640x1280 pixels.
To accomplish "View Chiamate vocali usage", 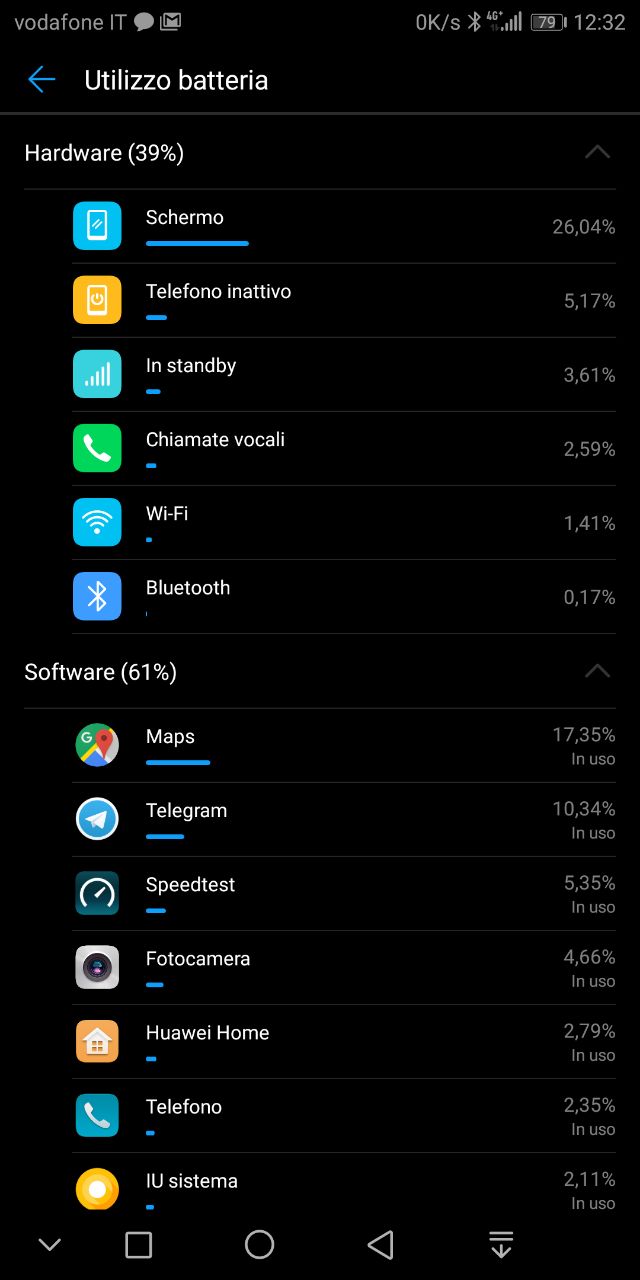I will click(x=344, y=449).
